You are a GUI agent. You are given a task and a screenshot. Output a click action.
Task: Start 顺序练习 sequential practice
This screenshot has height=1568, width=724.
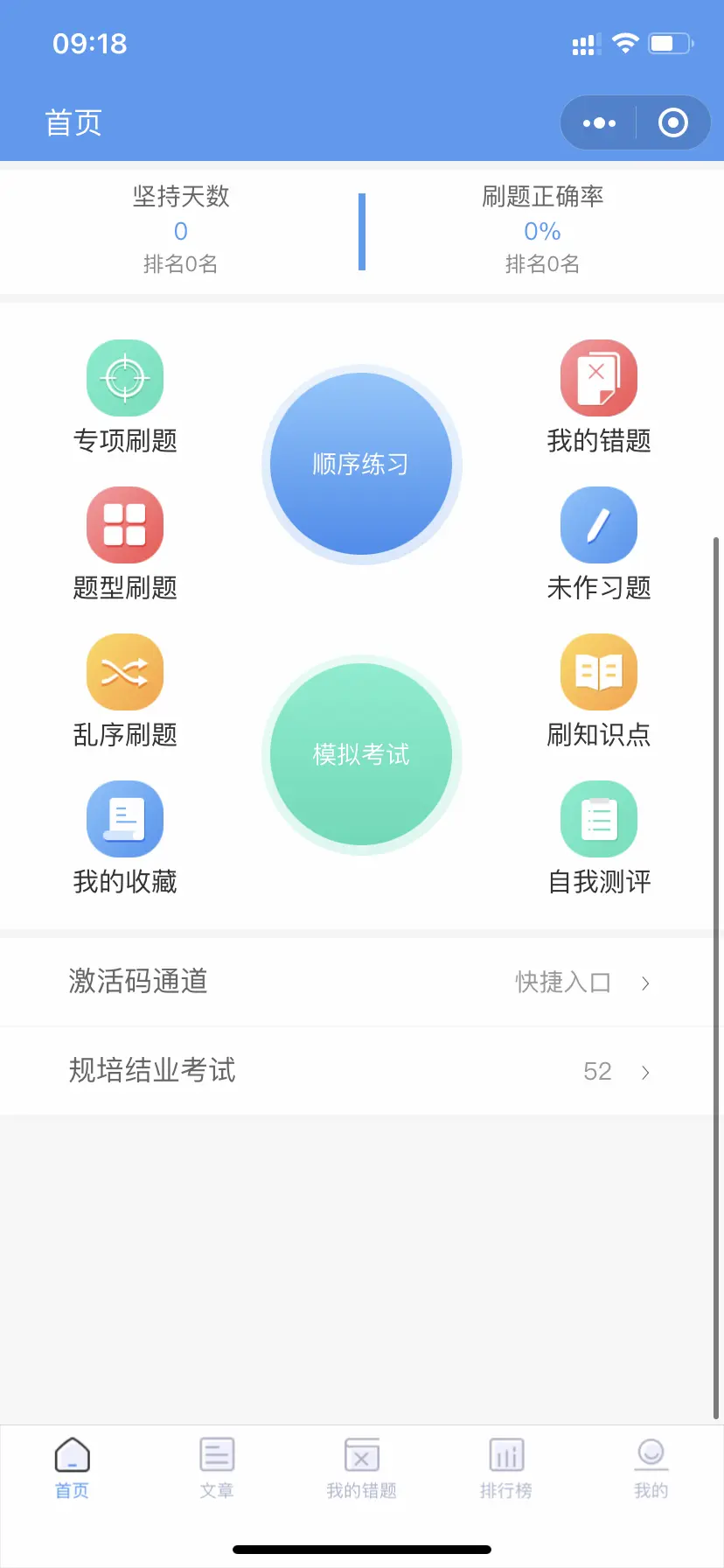tap(362, 464)
